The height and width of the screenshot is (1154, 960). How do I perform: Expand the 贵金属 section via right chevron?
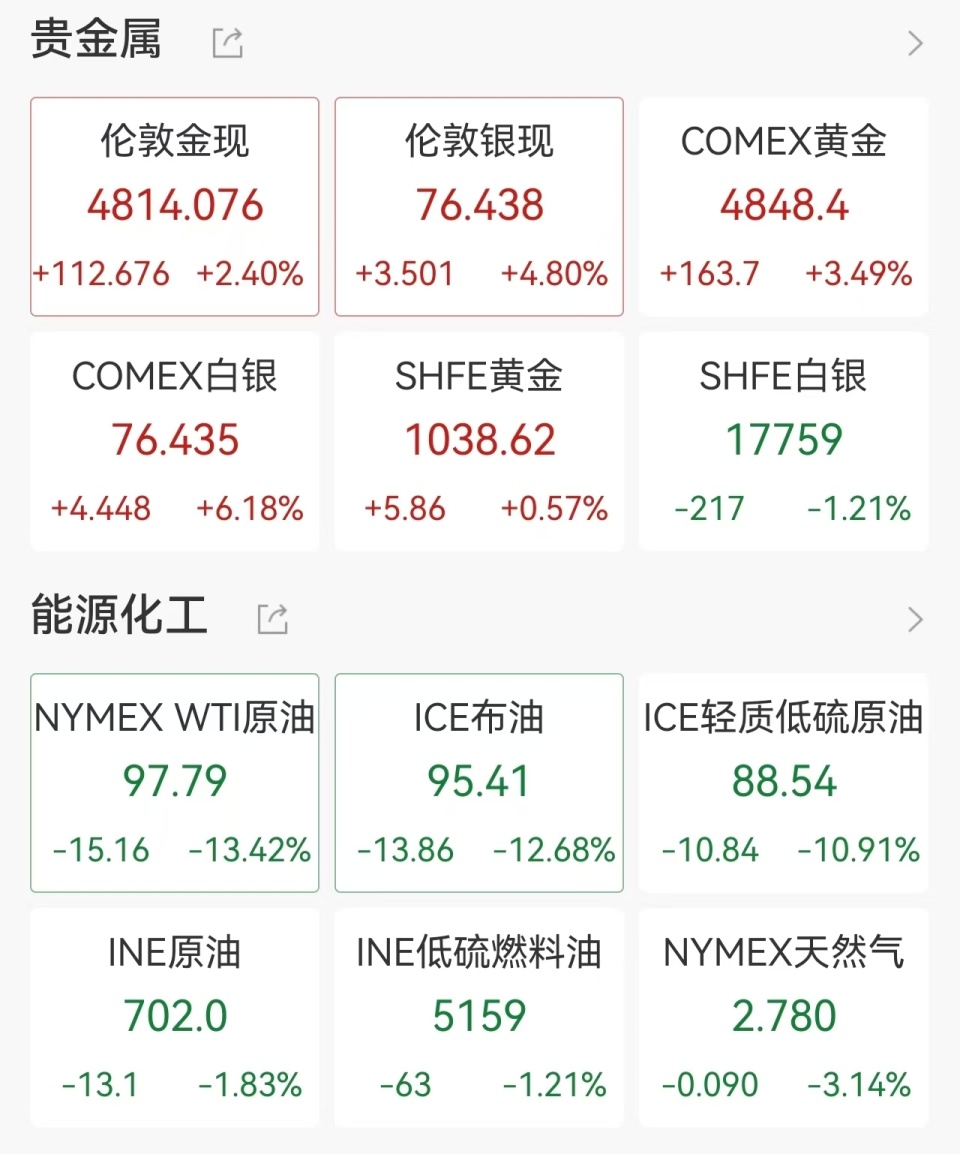915,42
